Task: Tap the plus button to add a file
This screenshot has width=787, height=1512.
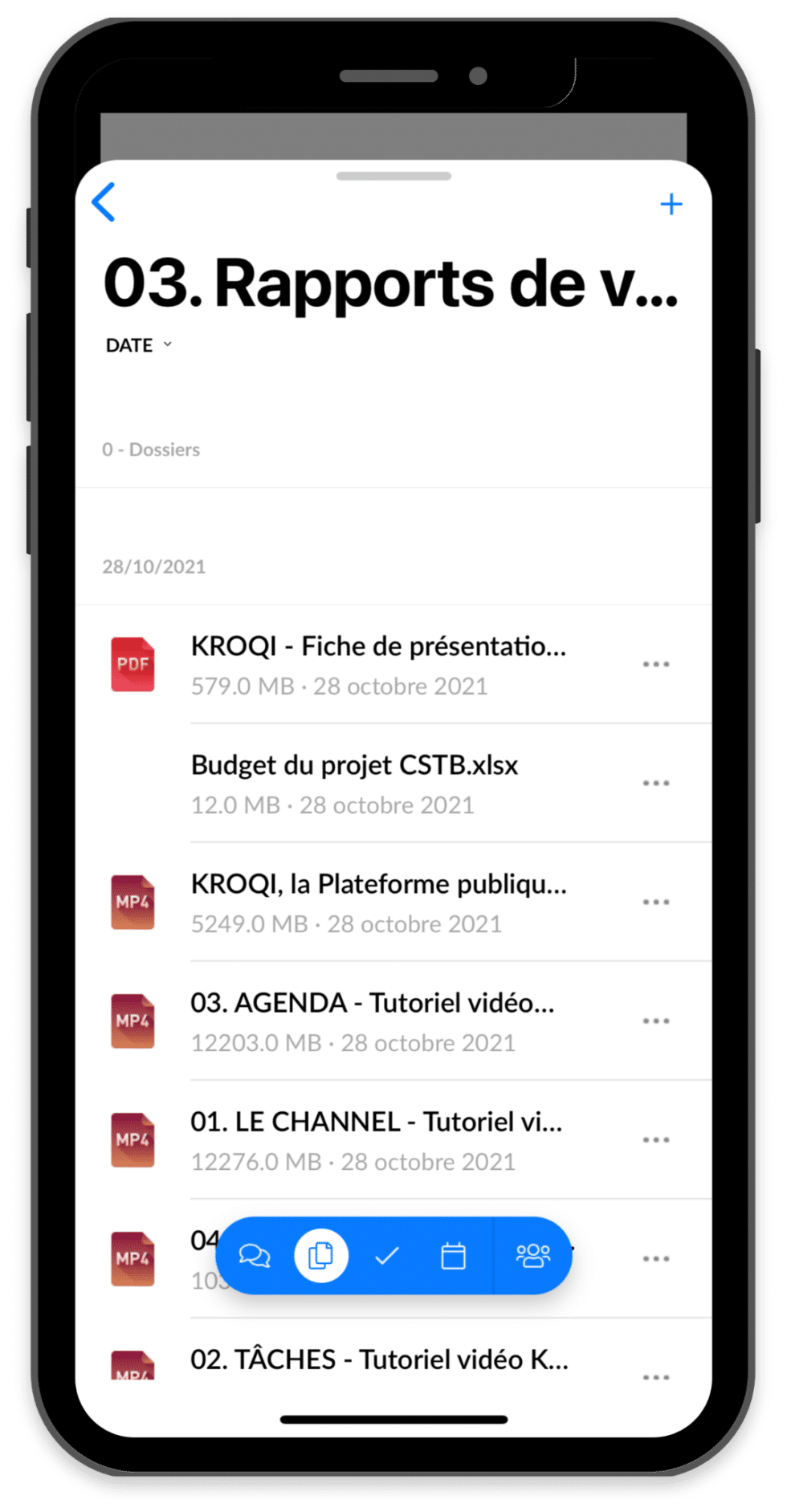Action: (671, 203)
